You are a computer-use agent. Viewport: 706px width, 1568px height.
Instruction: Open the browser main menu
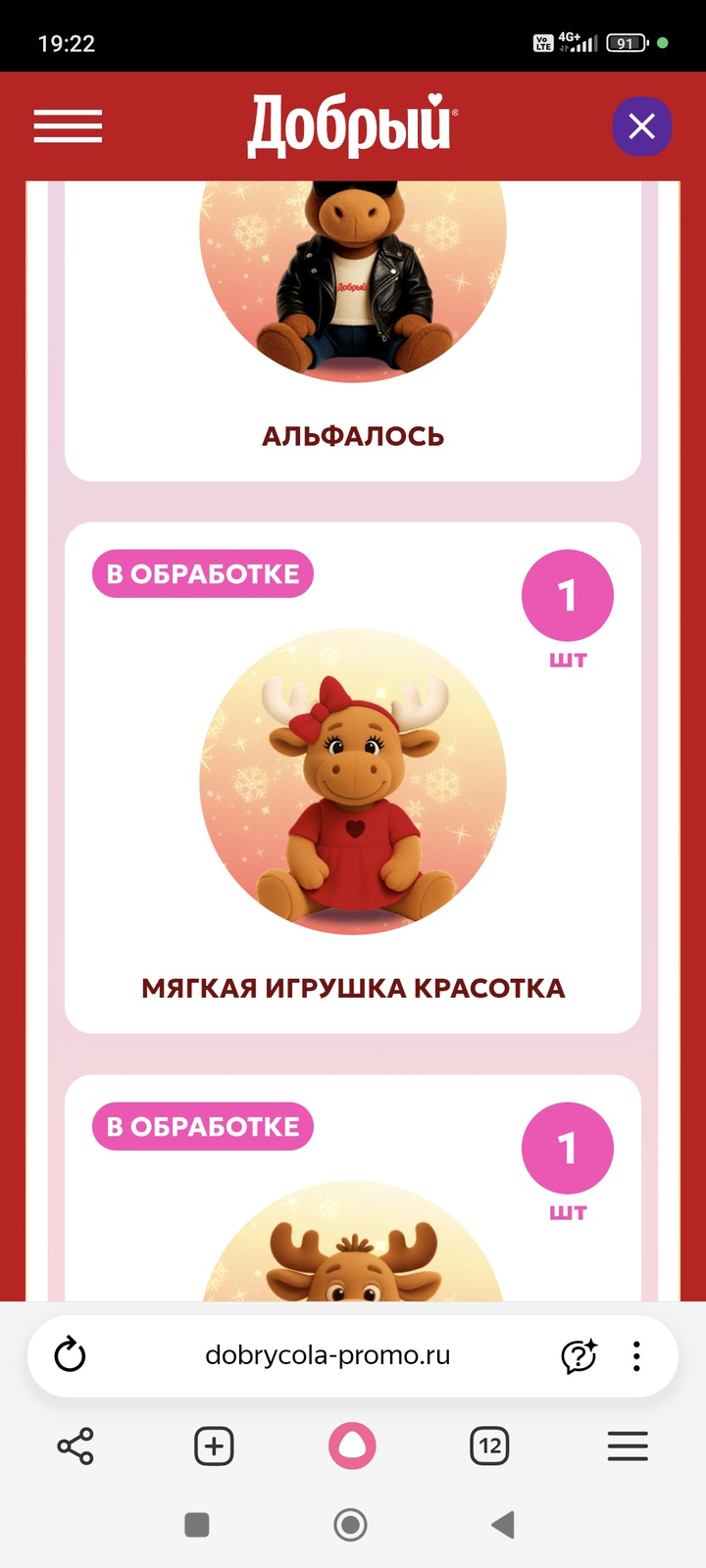click(628, 1445)
